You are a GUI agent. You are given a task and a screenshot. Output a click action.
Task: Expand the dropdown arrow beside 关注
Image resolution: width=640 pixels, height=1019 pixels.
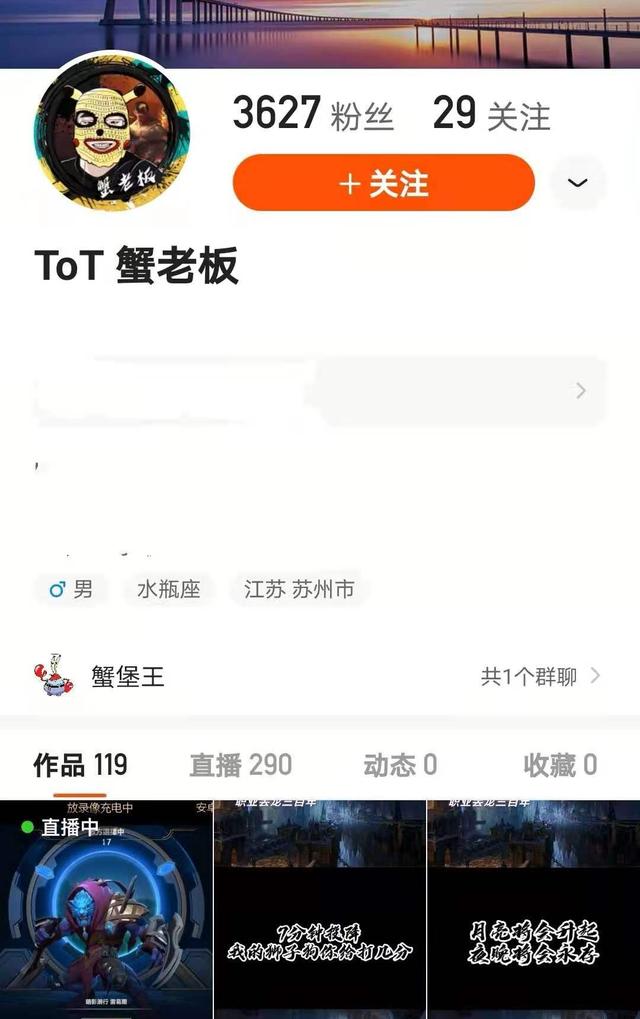pos(577,183)
